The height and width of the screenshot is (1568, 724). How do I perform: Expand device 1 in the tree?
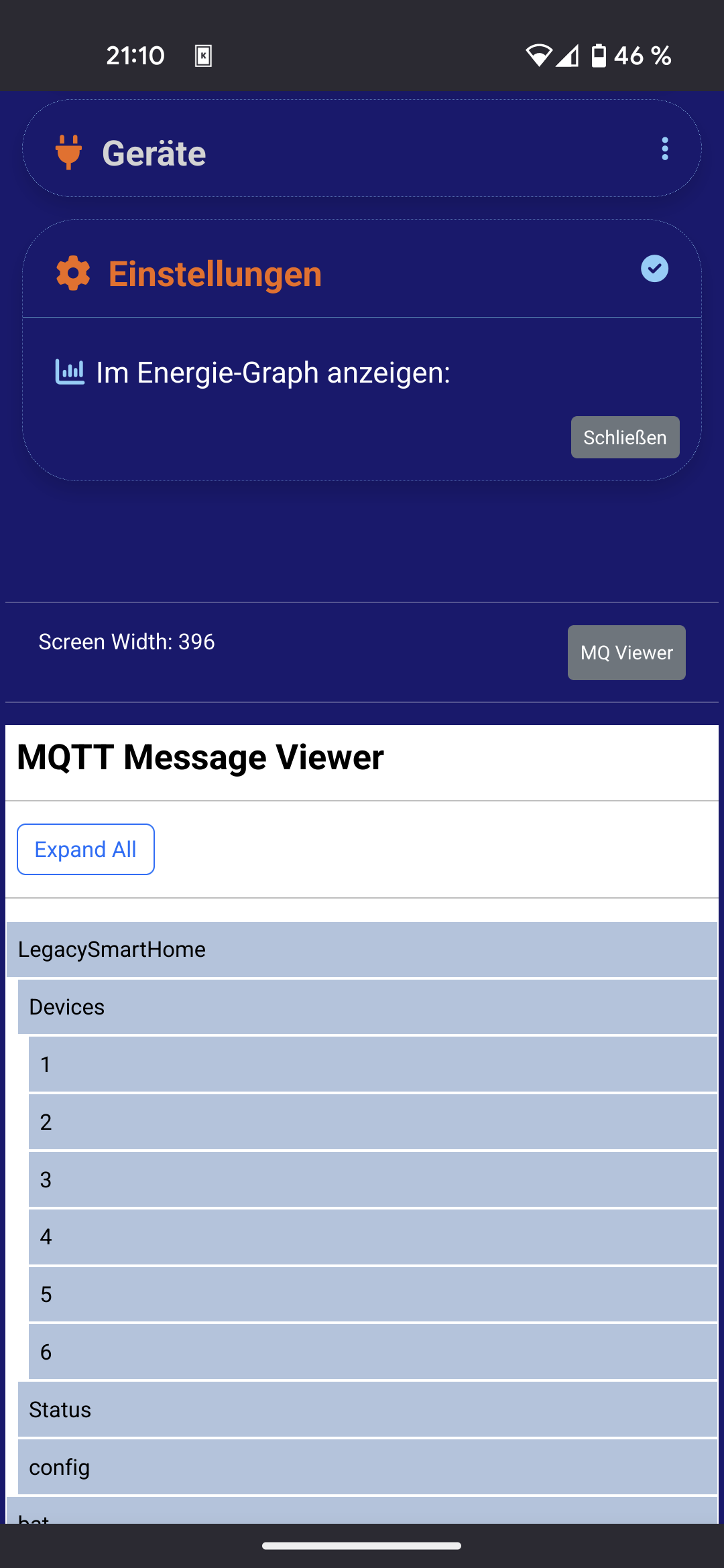(373, 1065)
